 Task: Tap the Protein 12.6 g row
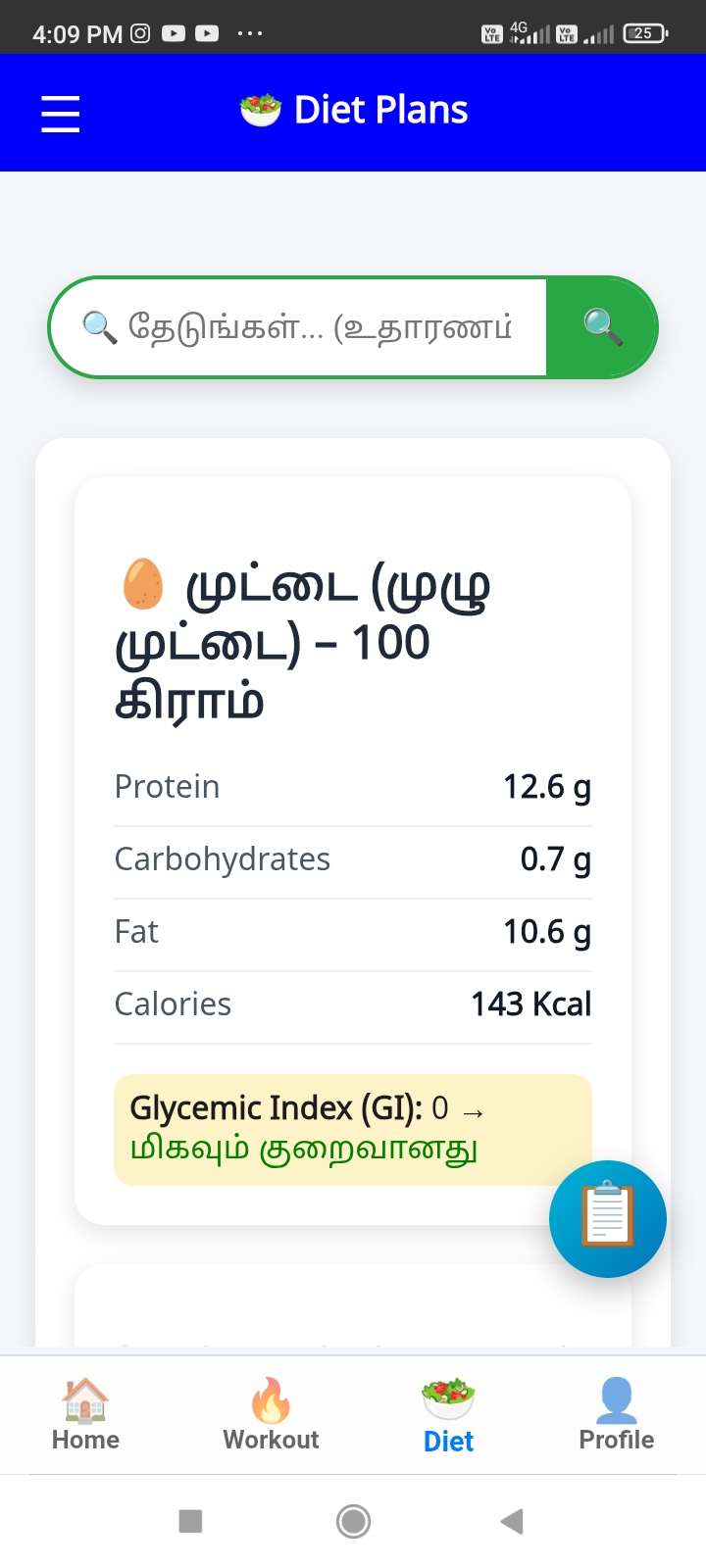pyautogui.click(x=353, y=786)
